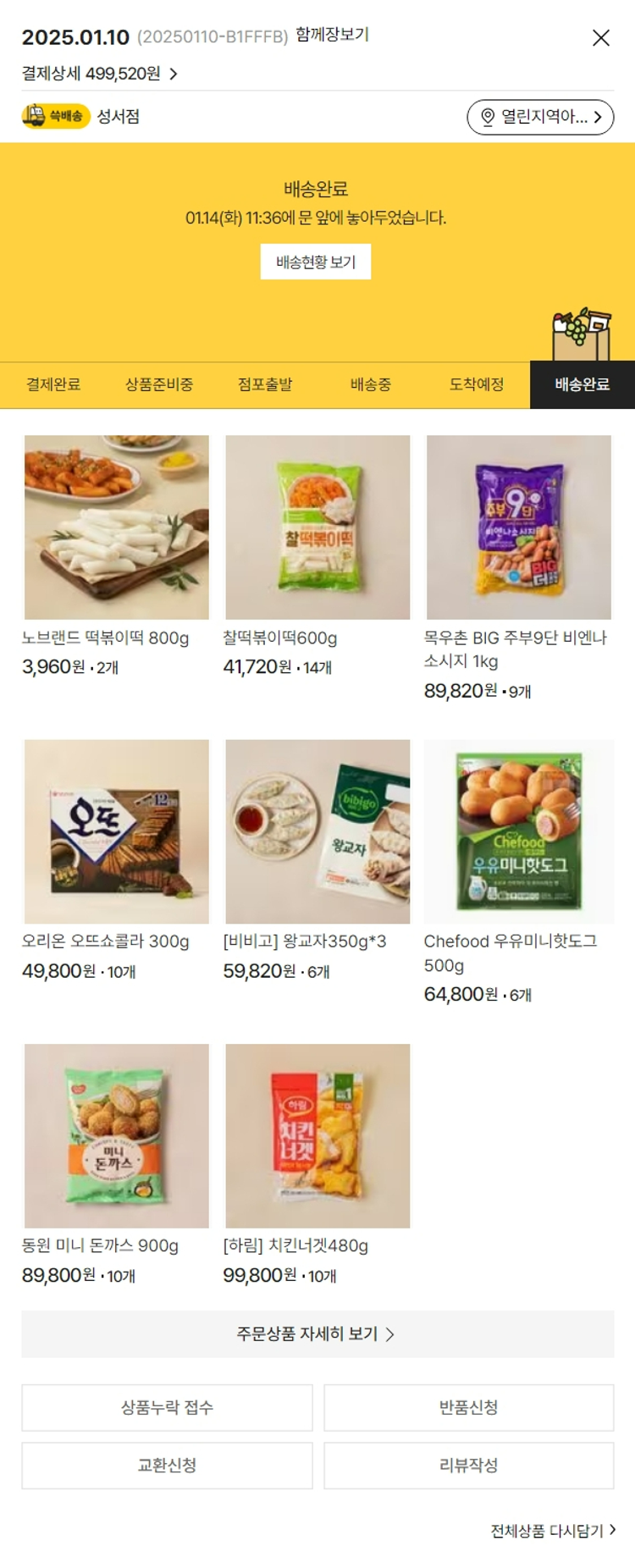Open 노브랜드 떡볶이떡 800g product
Image resolution: width=635 pixels, height=1568 pixels.
click(117, 527)
